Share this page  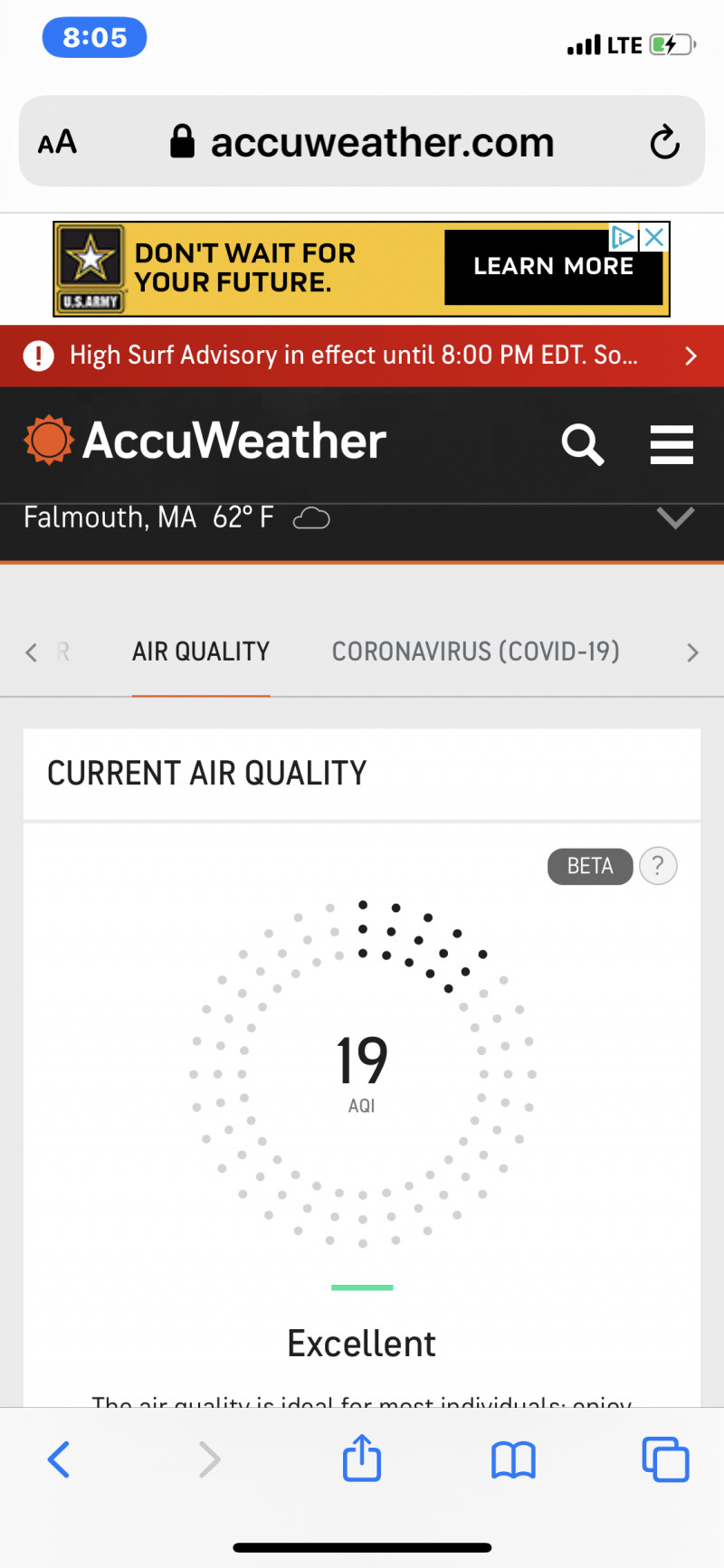click(362, 1458)
